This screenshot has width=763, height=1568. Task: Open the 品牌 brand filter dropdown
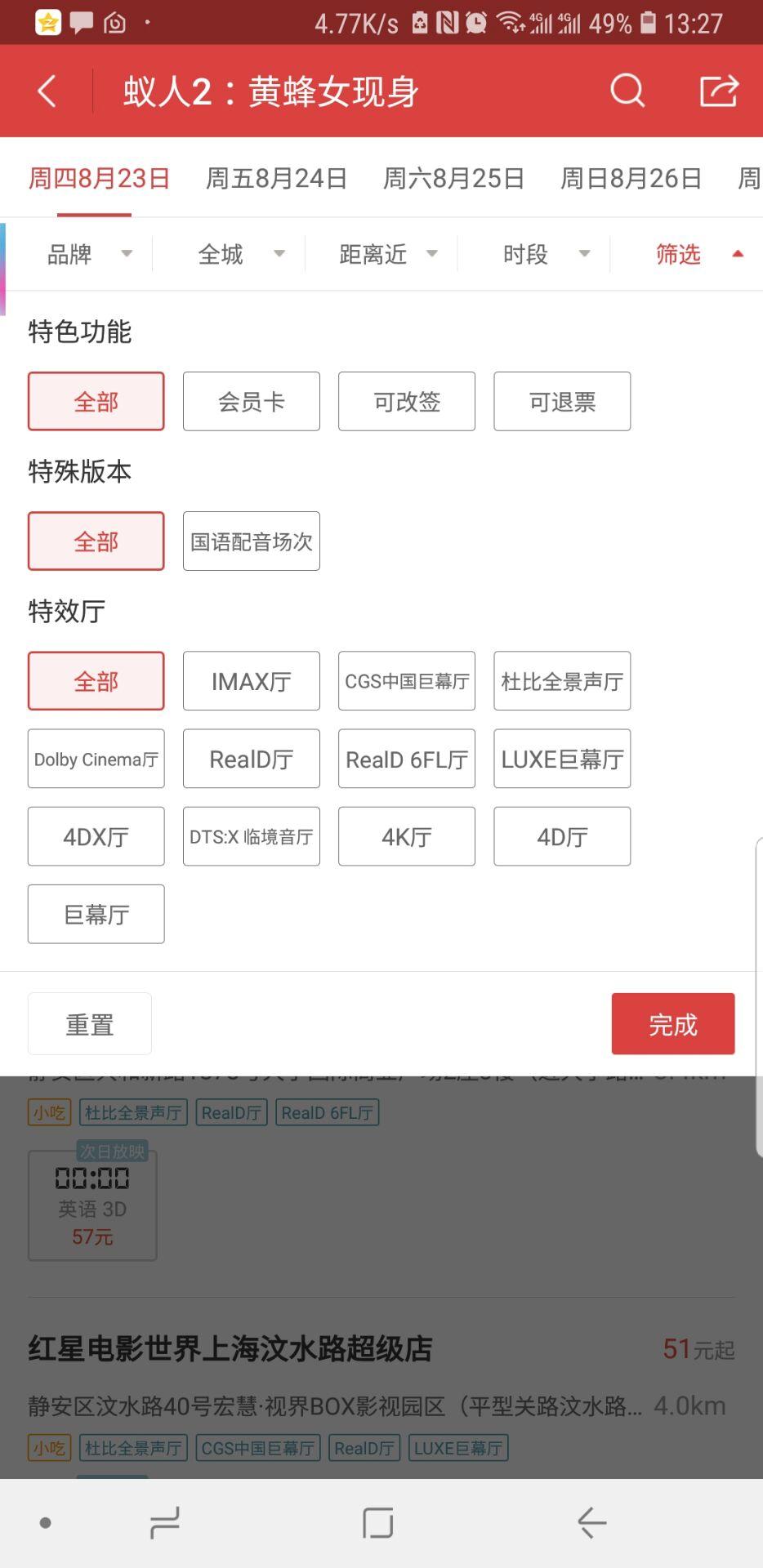[x=86, y=254]
